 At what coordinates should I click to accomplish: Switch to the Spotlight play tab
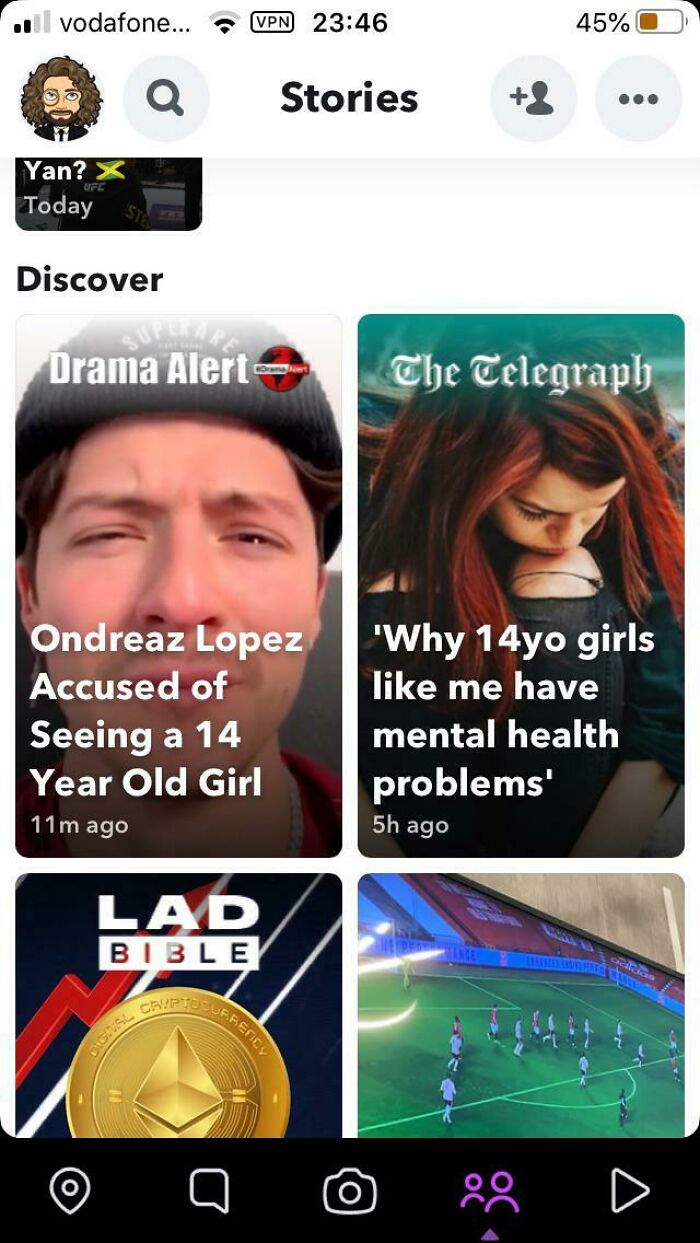(629, 1191)
